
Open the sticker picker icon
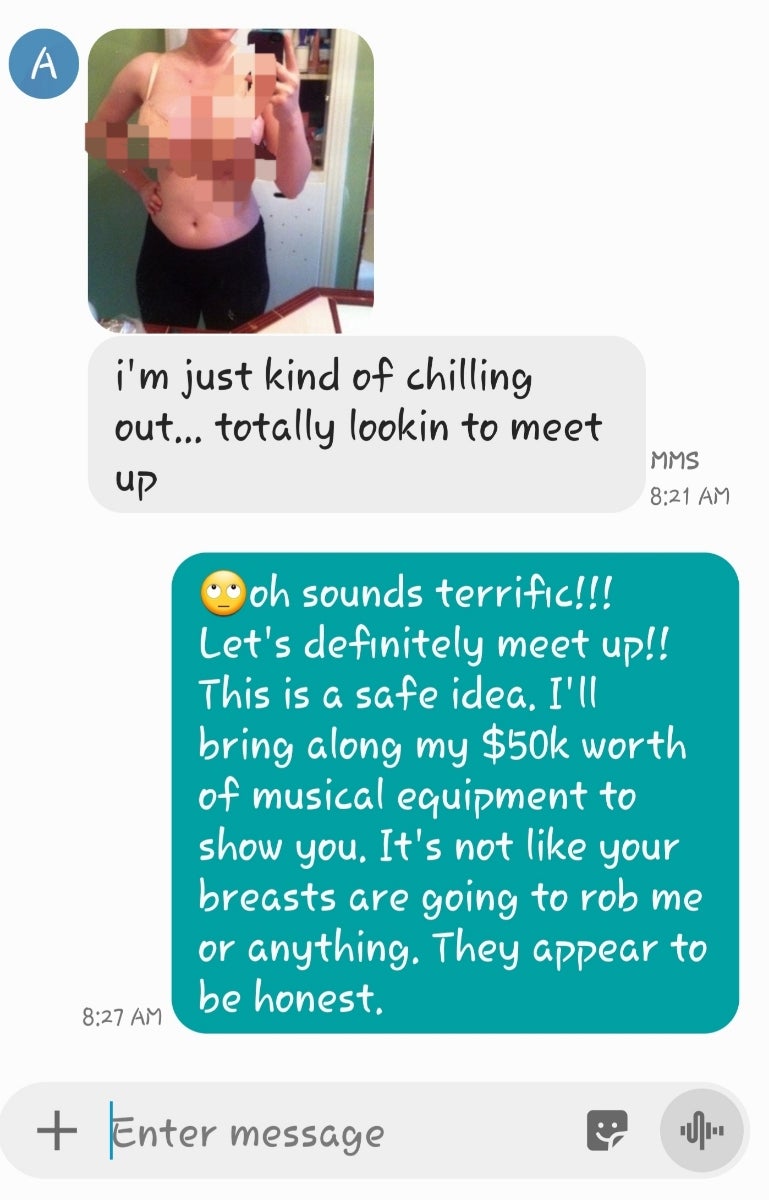point(607,1130)
